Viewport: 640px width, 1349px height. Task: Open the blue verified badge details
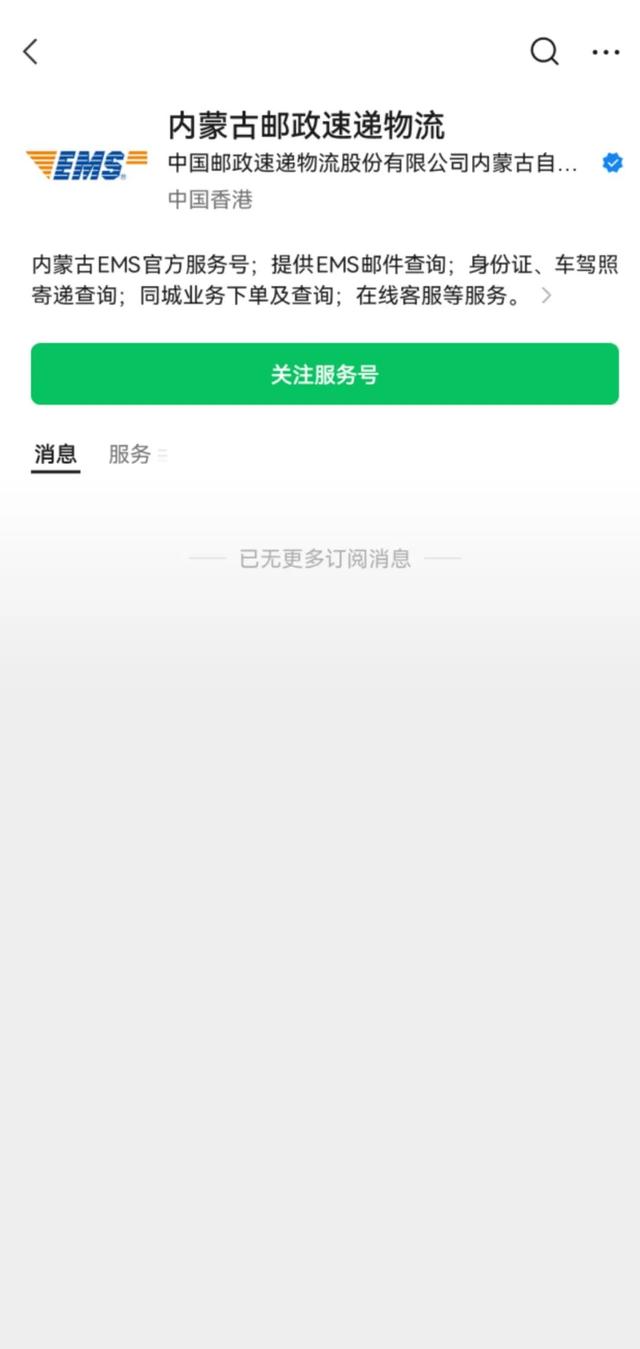(x=613, y=164)
